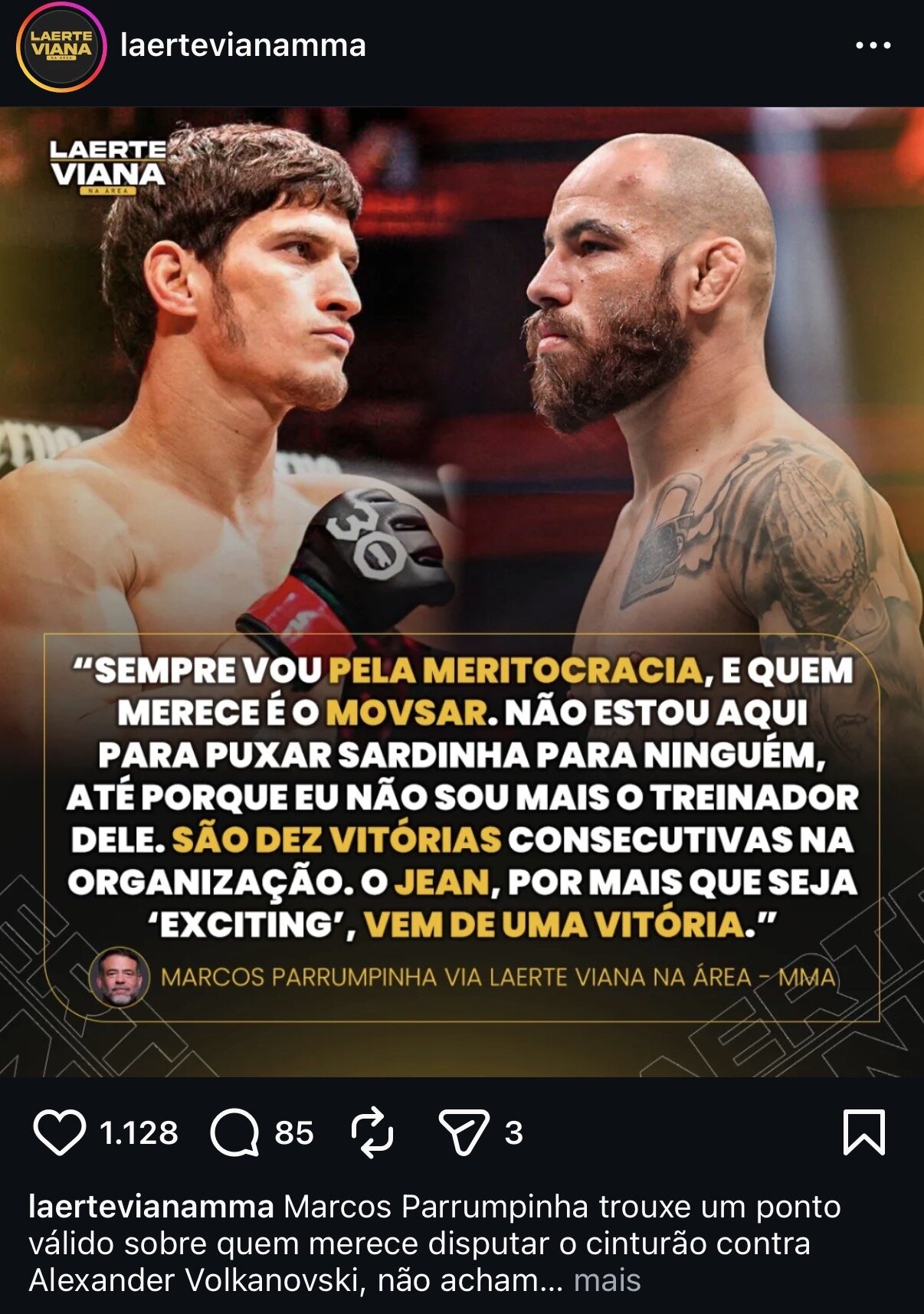Open the three-dot post options menu
Screen dimensions: 924x1314
(x=873, y=46)
